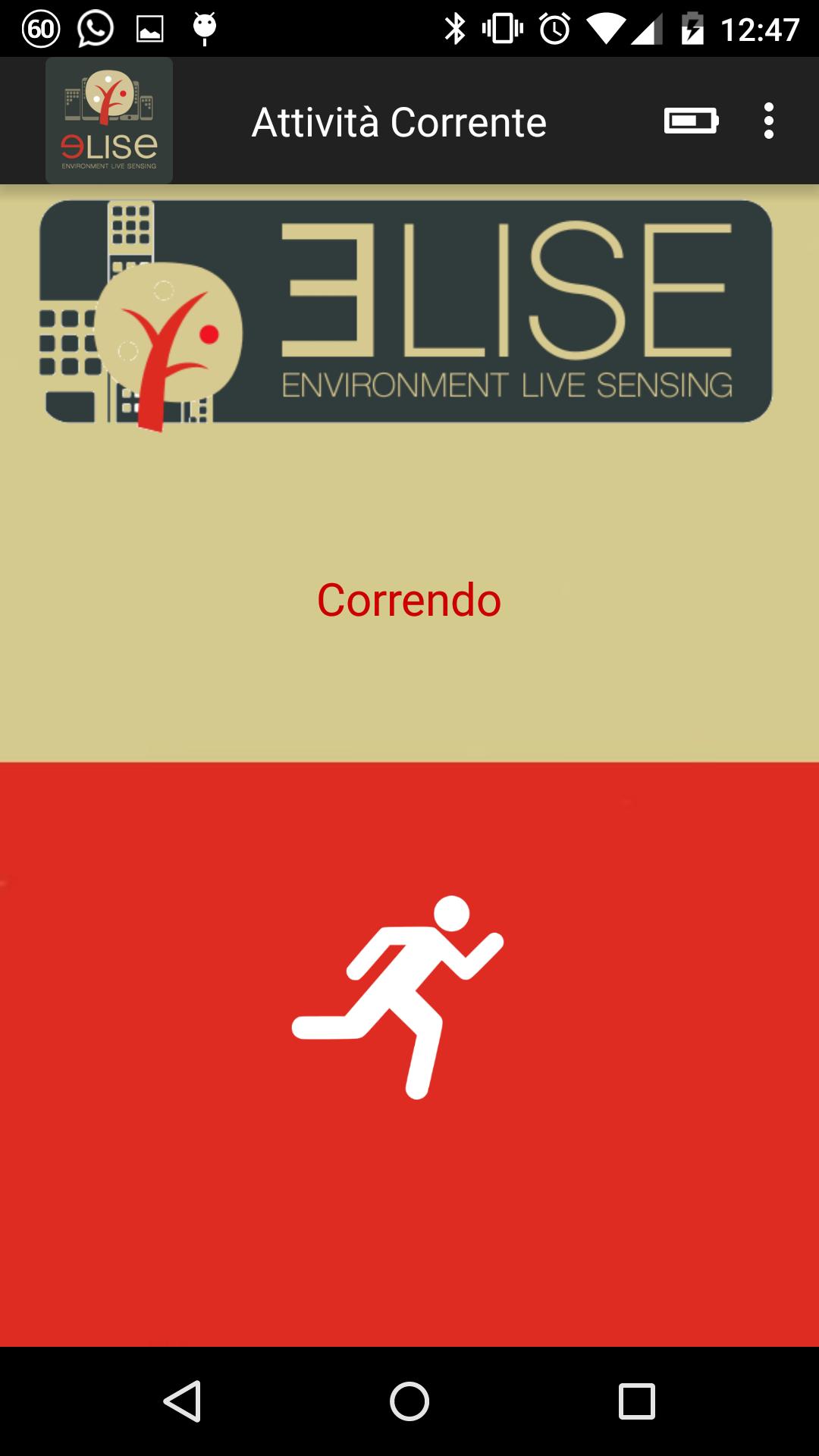Open the overflow menu
The height and width of the screenshot is (1456, 819).
coord(768,121)
